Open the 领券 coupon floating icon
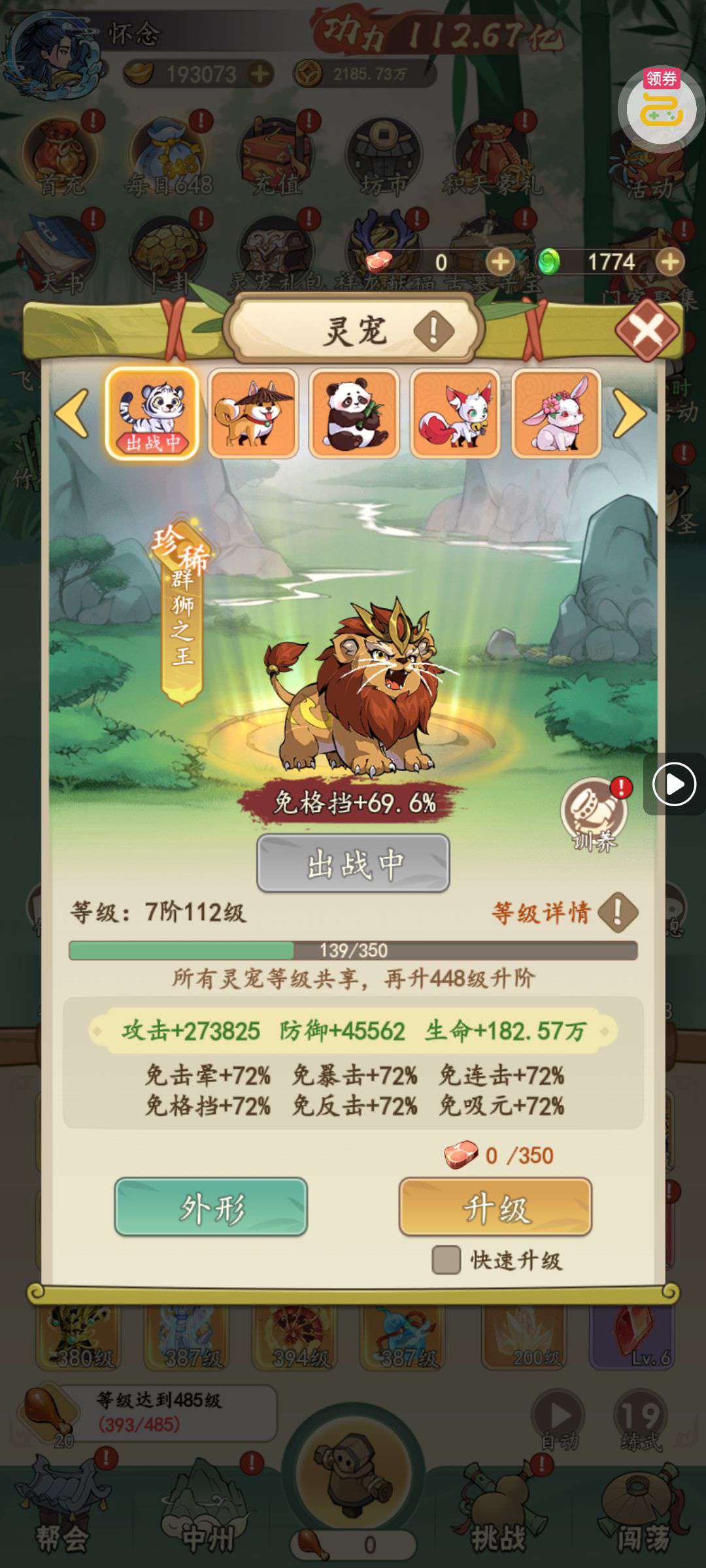The height and width of the screenshot is (1568, 706). click(662, 105)
